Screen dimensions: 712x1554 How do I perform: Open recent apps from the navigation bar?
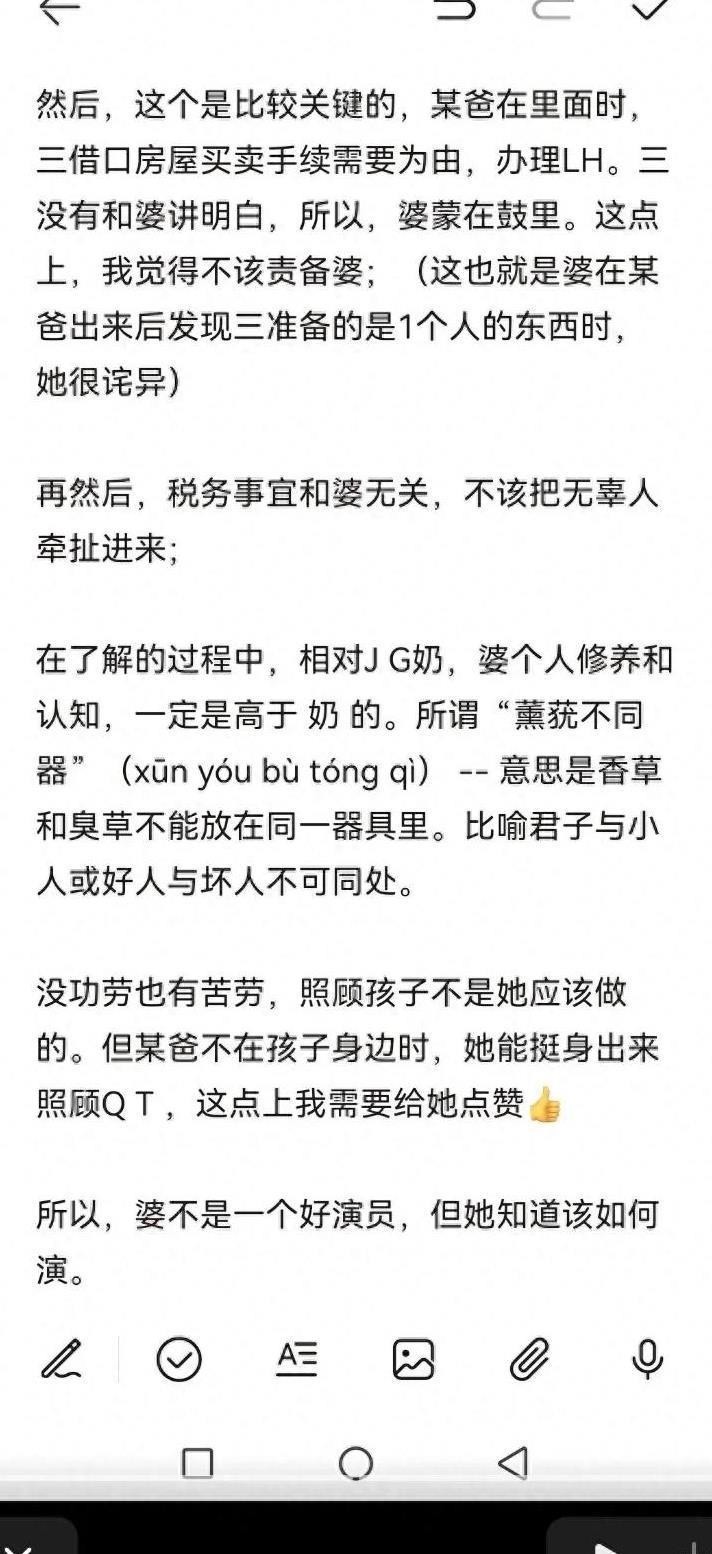coord(197,1464)
